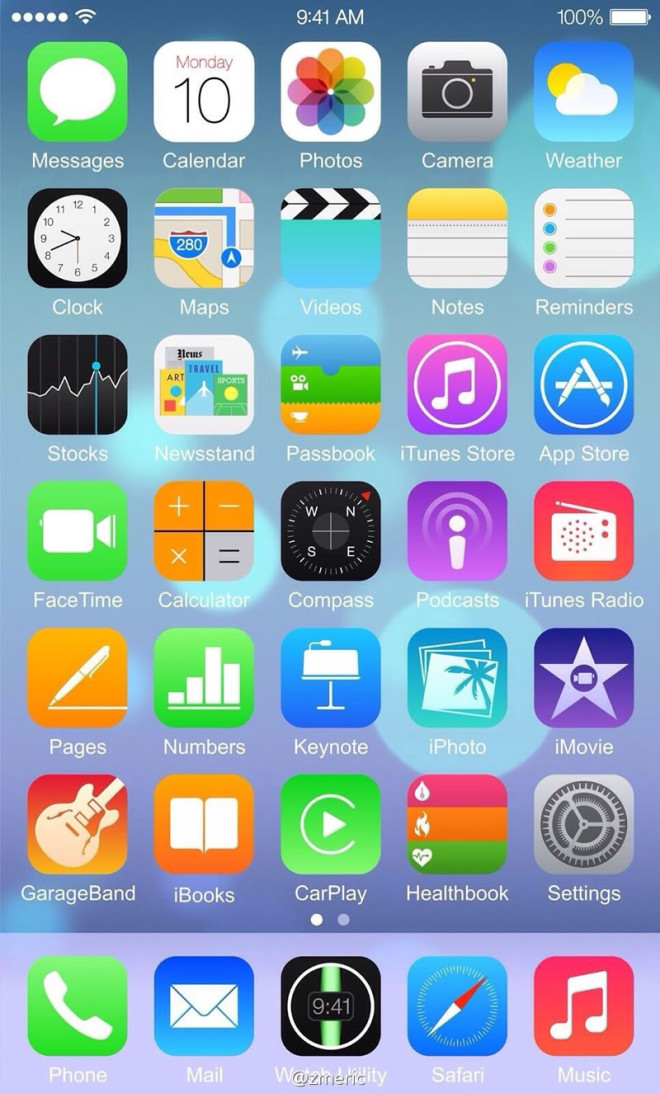Screen dimensions: 660x1093
Task: Open Photos
Action: 331,92
